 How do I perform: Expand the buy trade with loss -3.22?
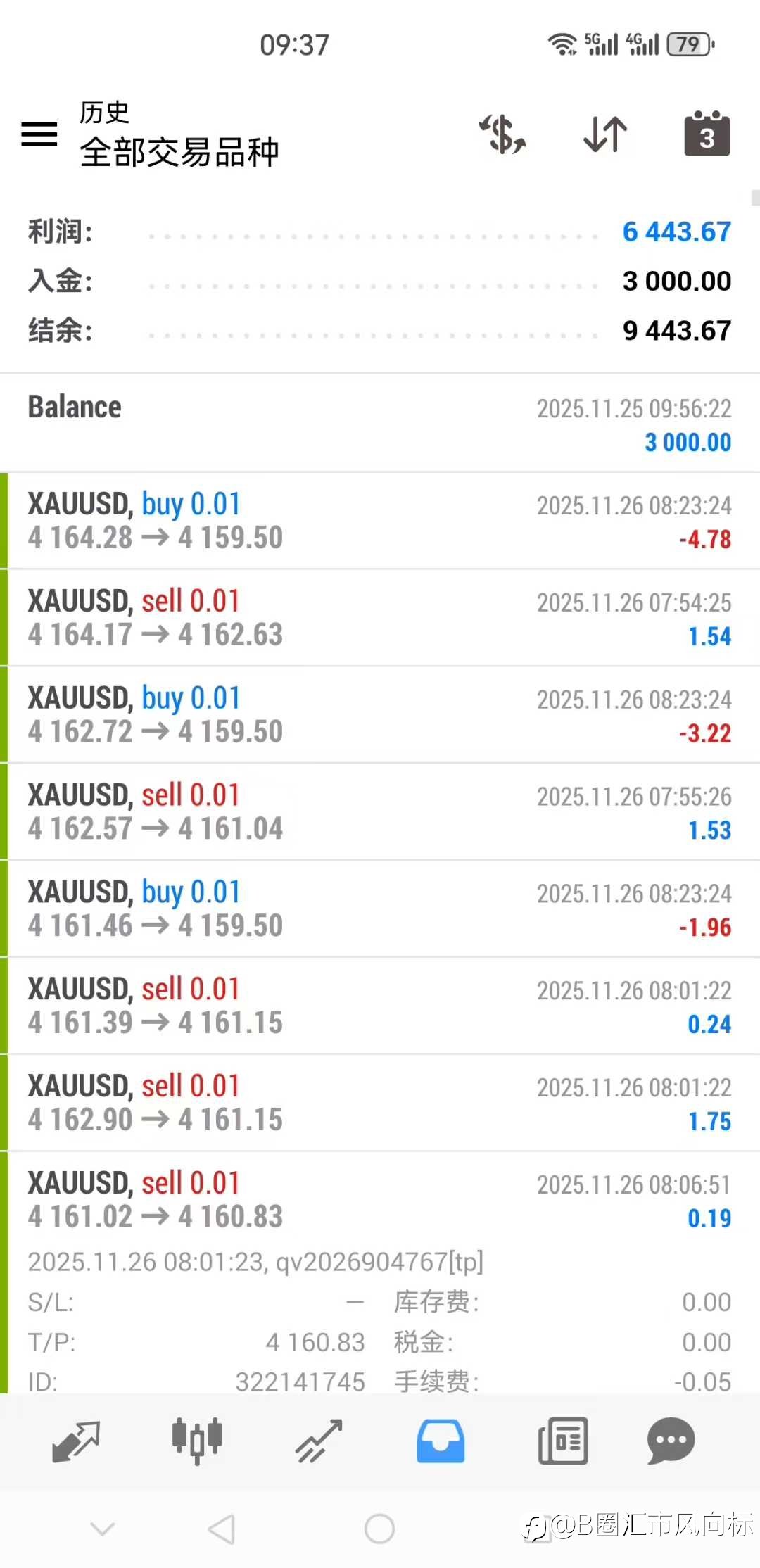pyautogui.click(x=380, y=715)
